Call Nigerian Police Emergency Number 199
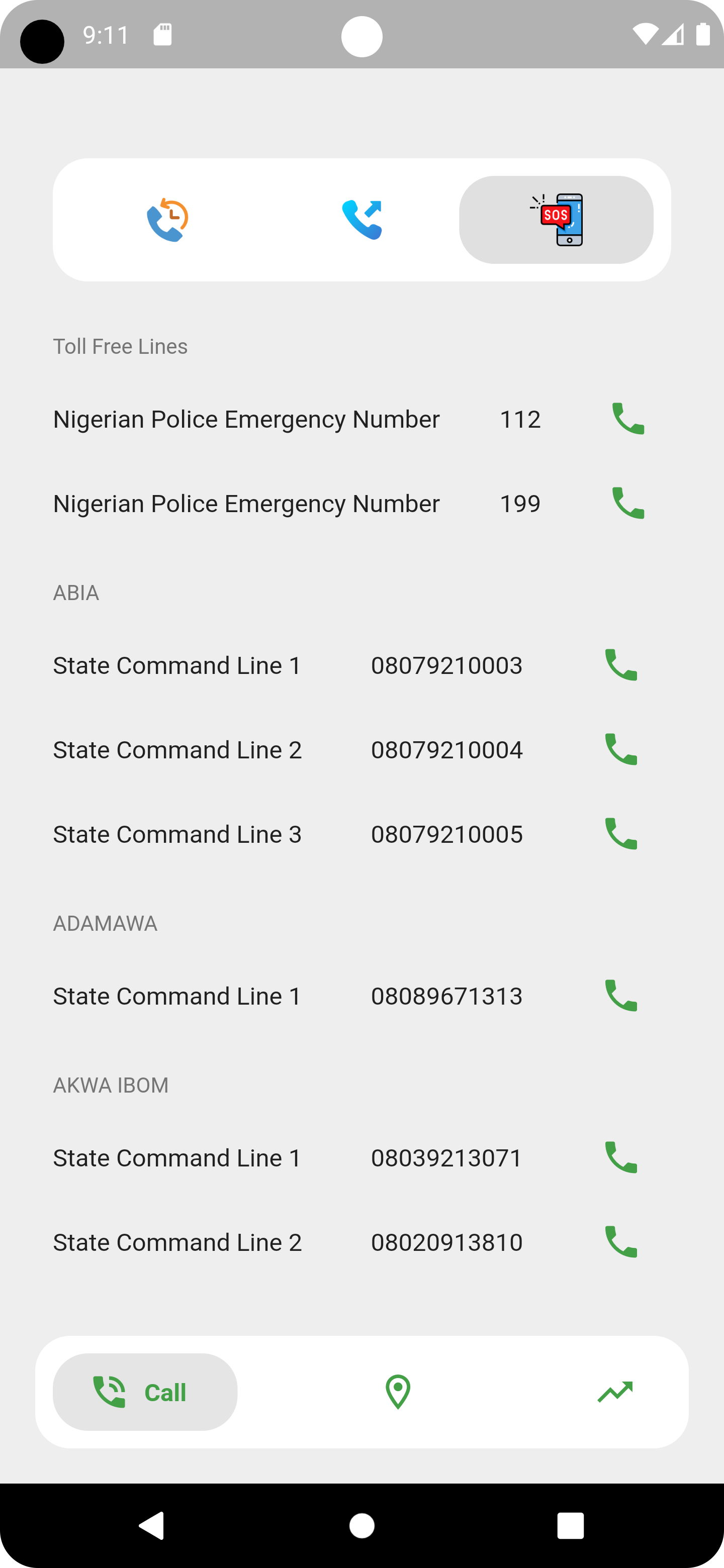This screenshot has width=724, height=1568. (628, 504)
